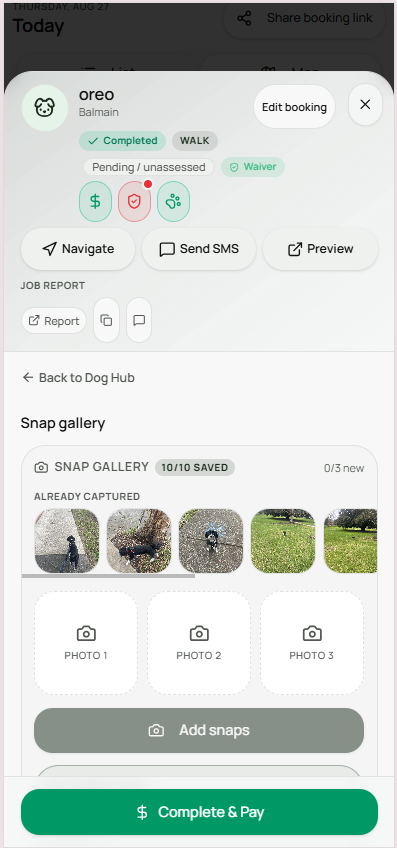Screen dimensions: 397x848
Task: Select the Photo 3 slot
Action: [312, 643]
